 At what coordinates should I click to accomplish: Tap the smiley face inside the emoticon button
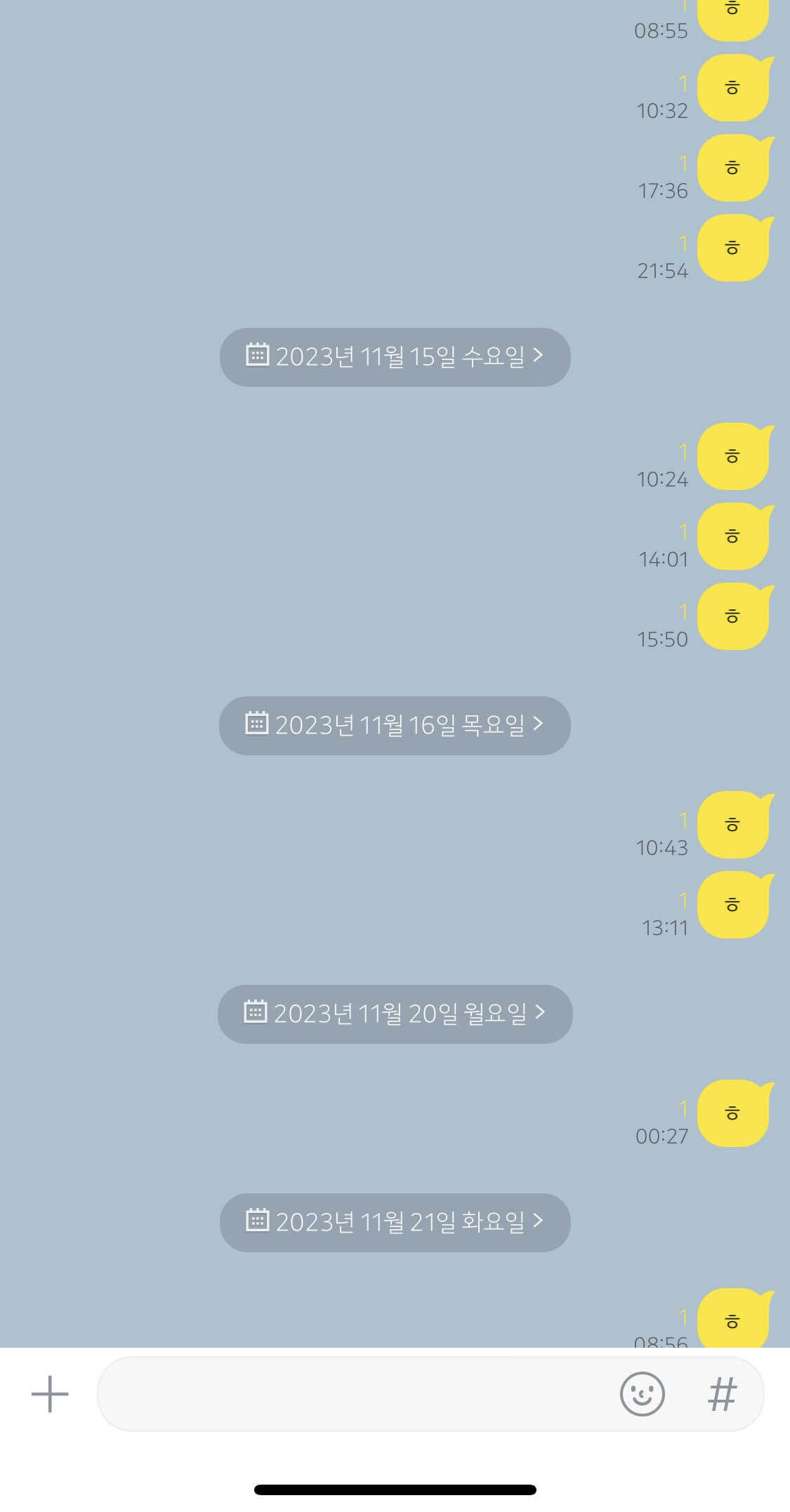click(643, 1393)
